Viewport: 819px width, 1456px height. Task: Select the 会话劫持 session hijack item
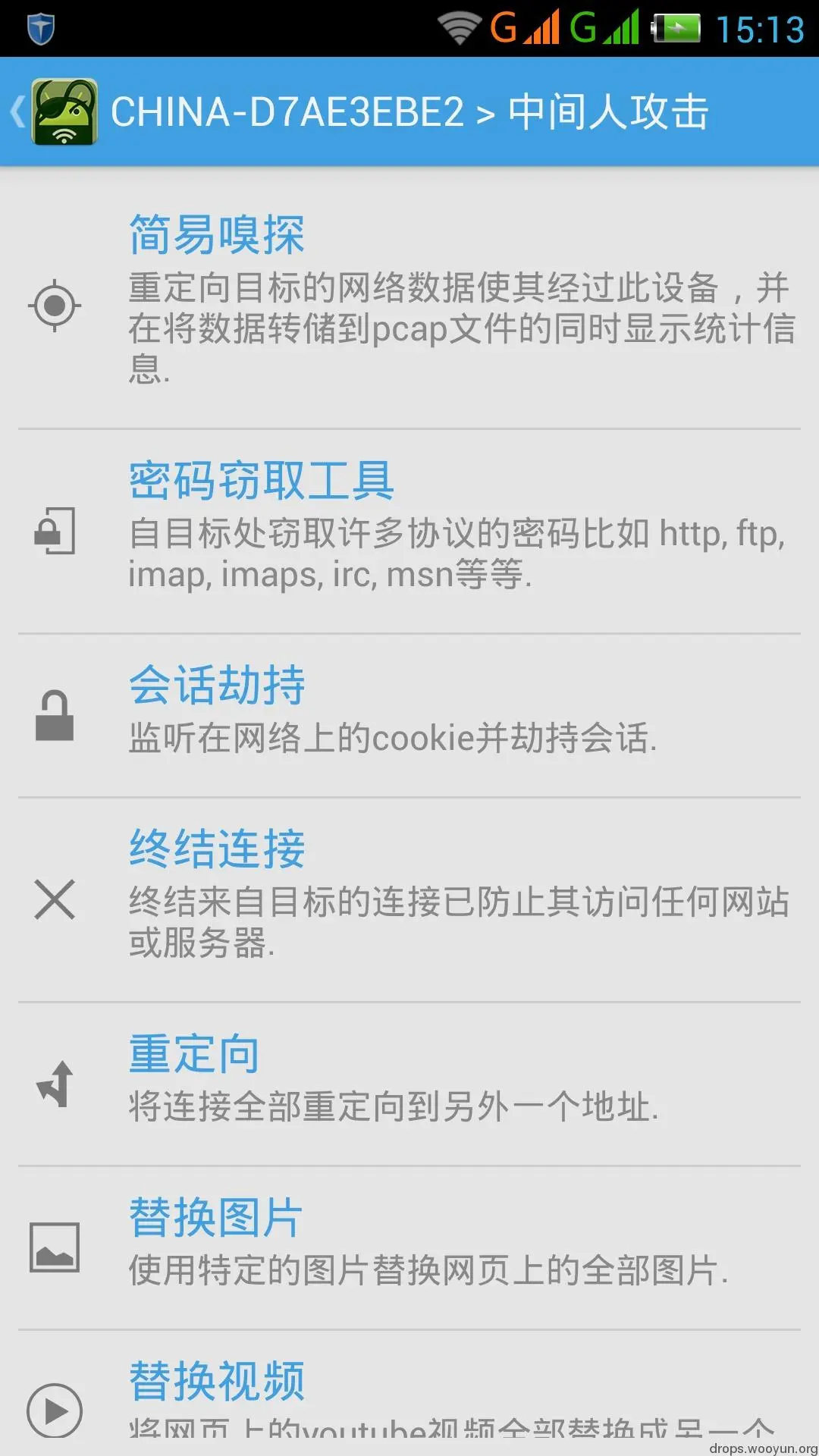pyautogui.click(x=217, y=686)
